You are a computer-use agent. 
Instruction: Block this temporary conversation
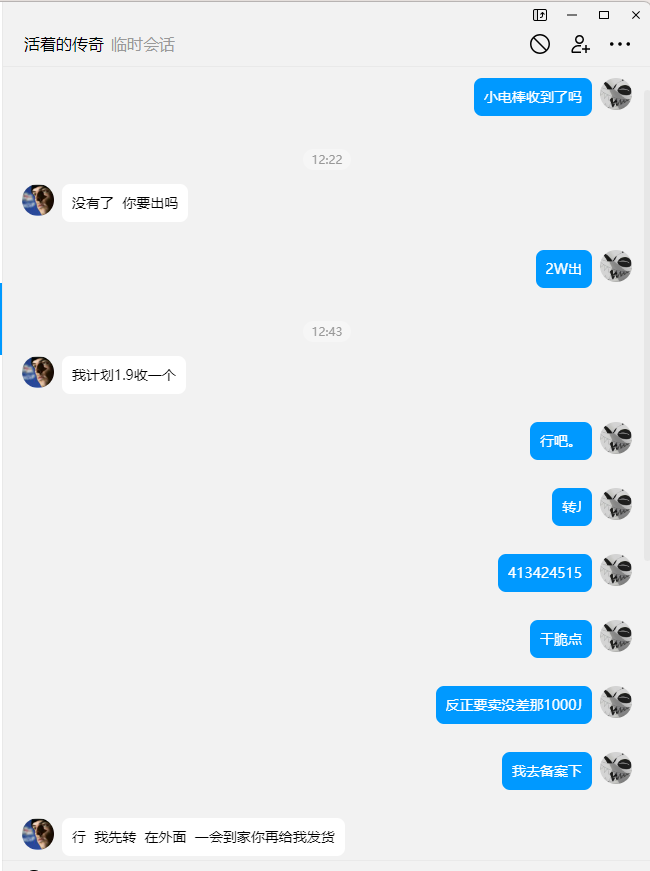coord(540,44)
